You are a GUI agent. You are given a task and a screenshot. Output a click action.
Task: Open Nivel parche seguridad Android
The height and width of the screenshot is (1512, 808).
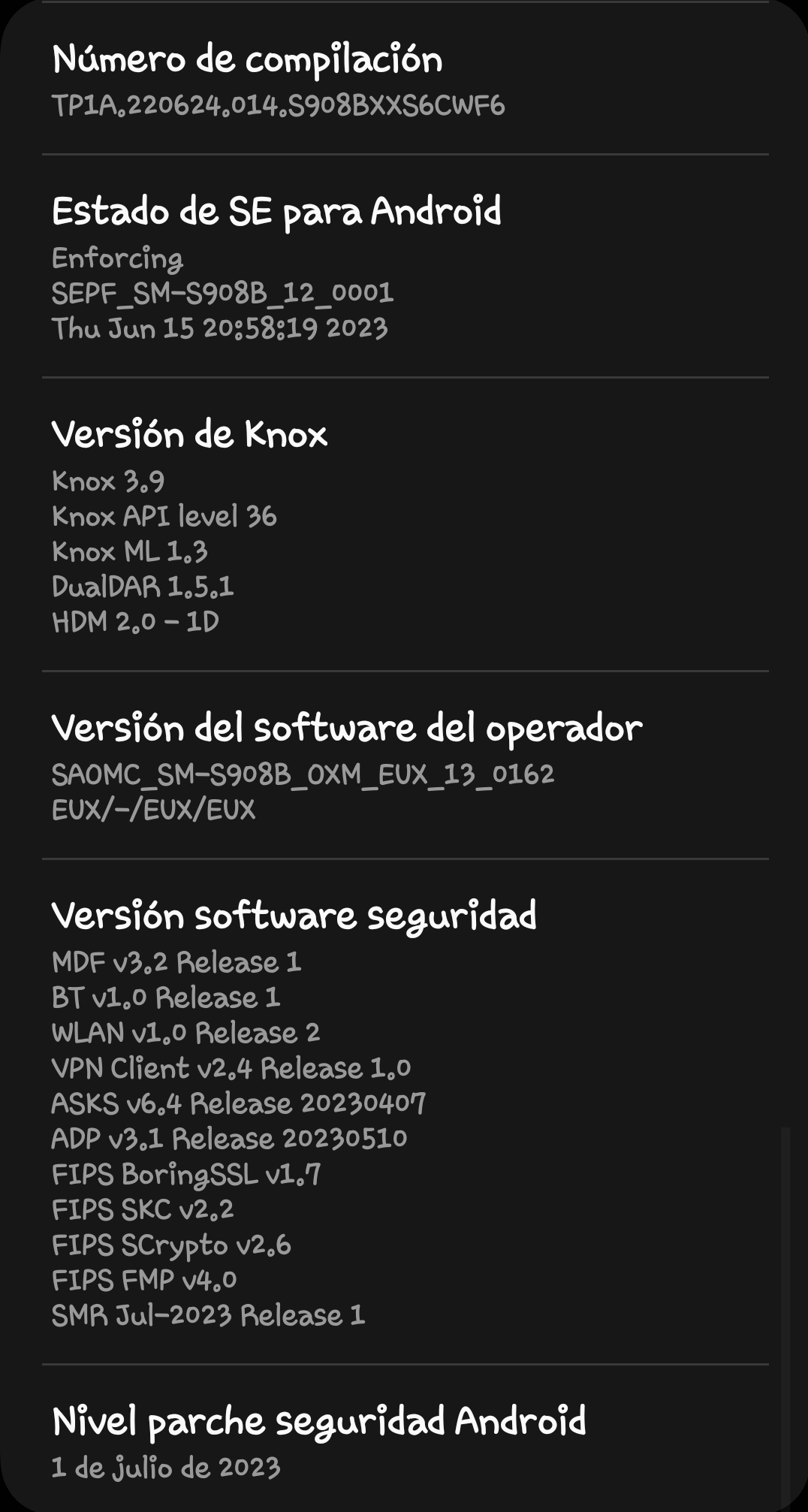coord(404,1438)
